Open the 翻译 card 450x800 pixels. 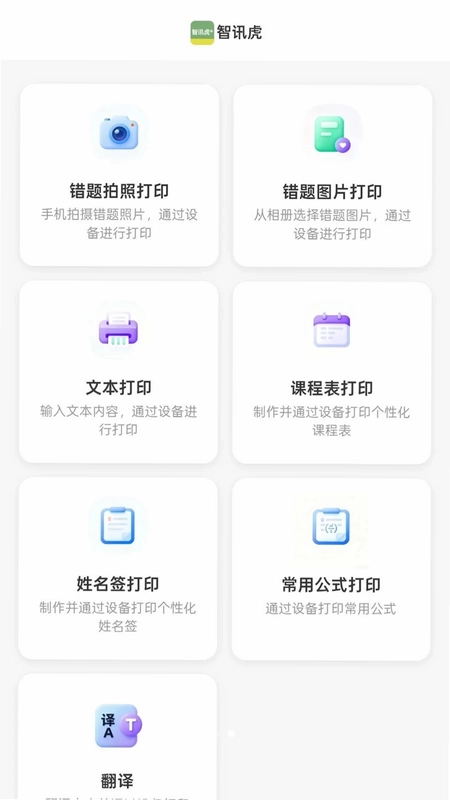tap(117, 737)
